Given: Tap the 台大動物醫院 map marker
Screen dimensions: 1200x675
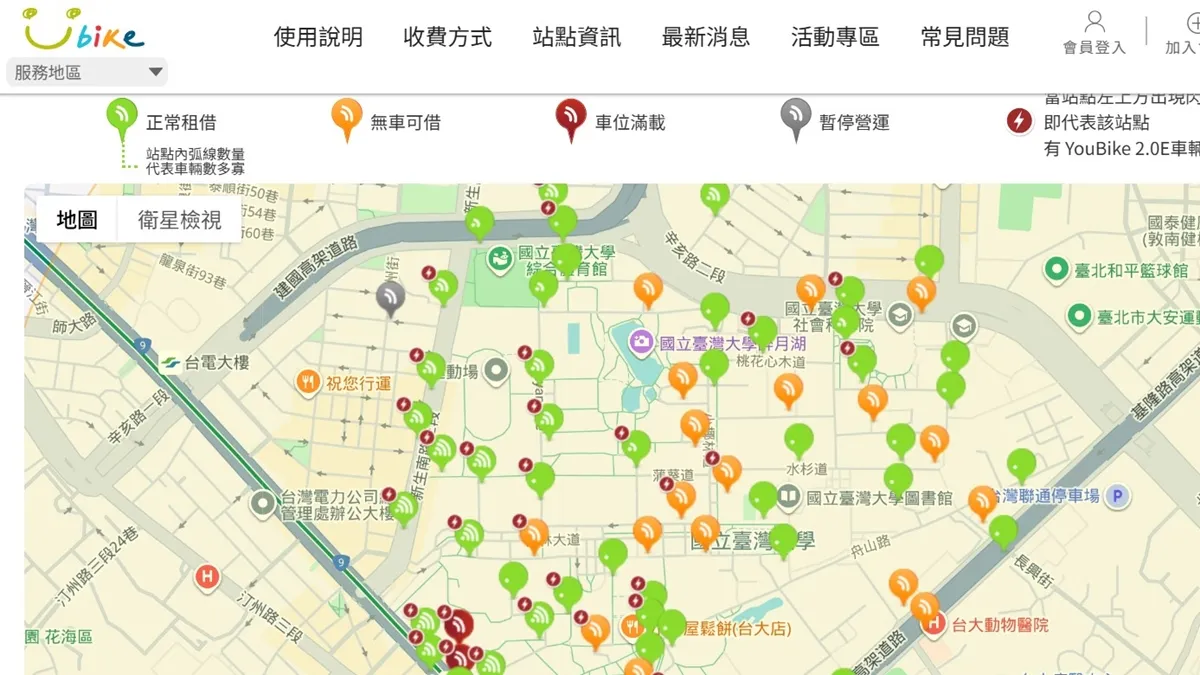Looking at the screenshot, I should click(934, 626).
